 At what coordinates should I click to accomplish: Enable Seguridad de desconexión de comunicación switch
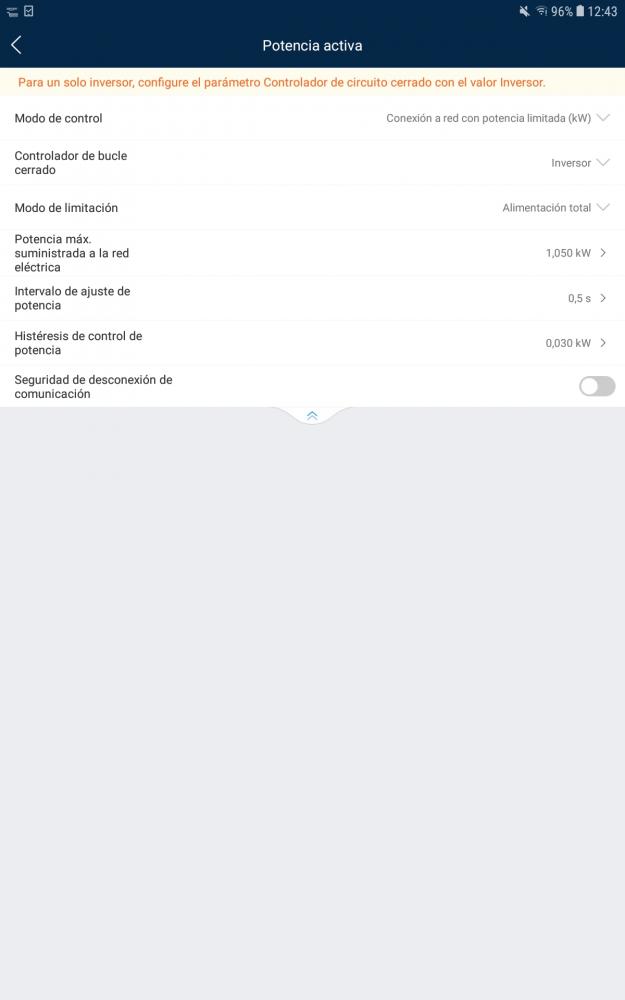[x=597, y=386]
